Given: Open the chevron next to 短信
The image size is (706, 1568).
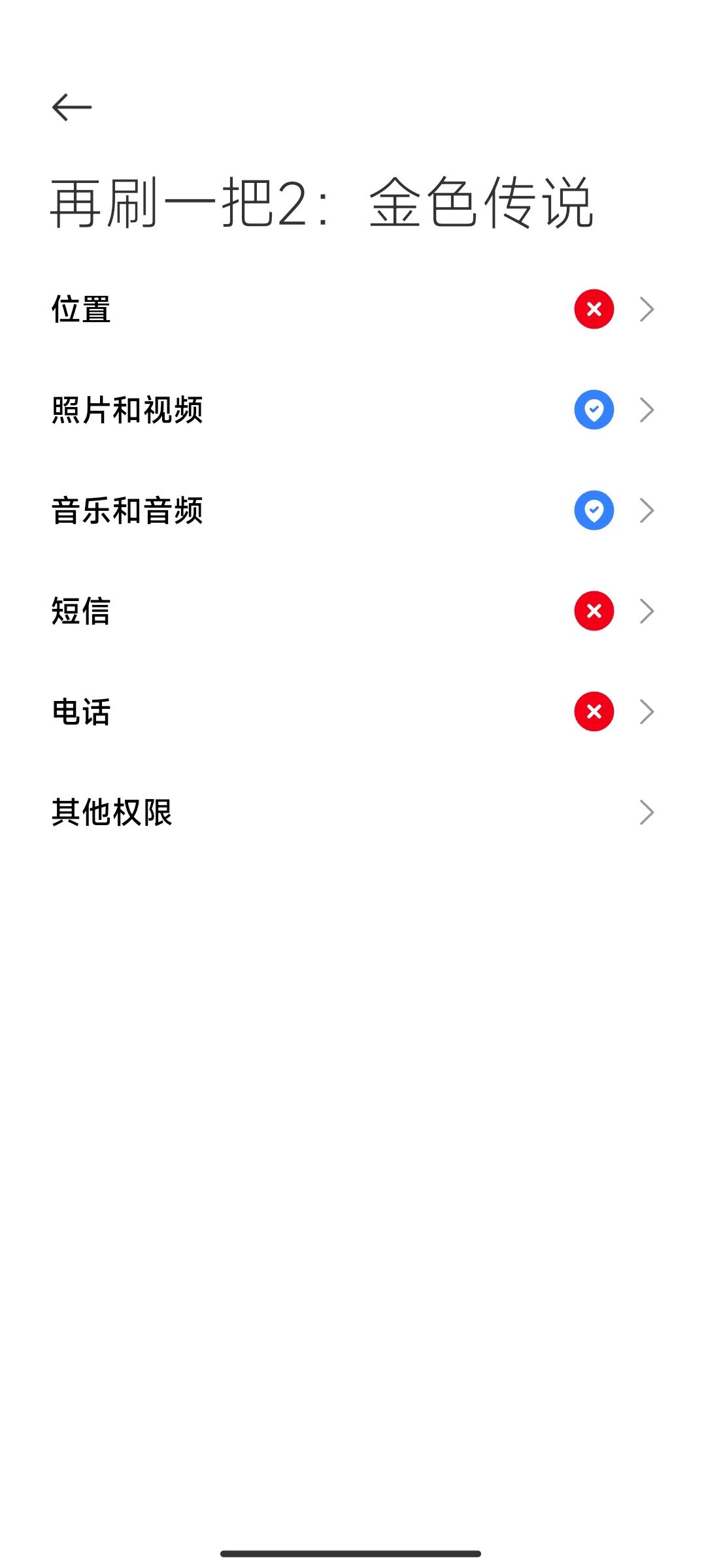Looking at the screenshot, I should point(648,611).
